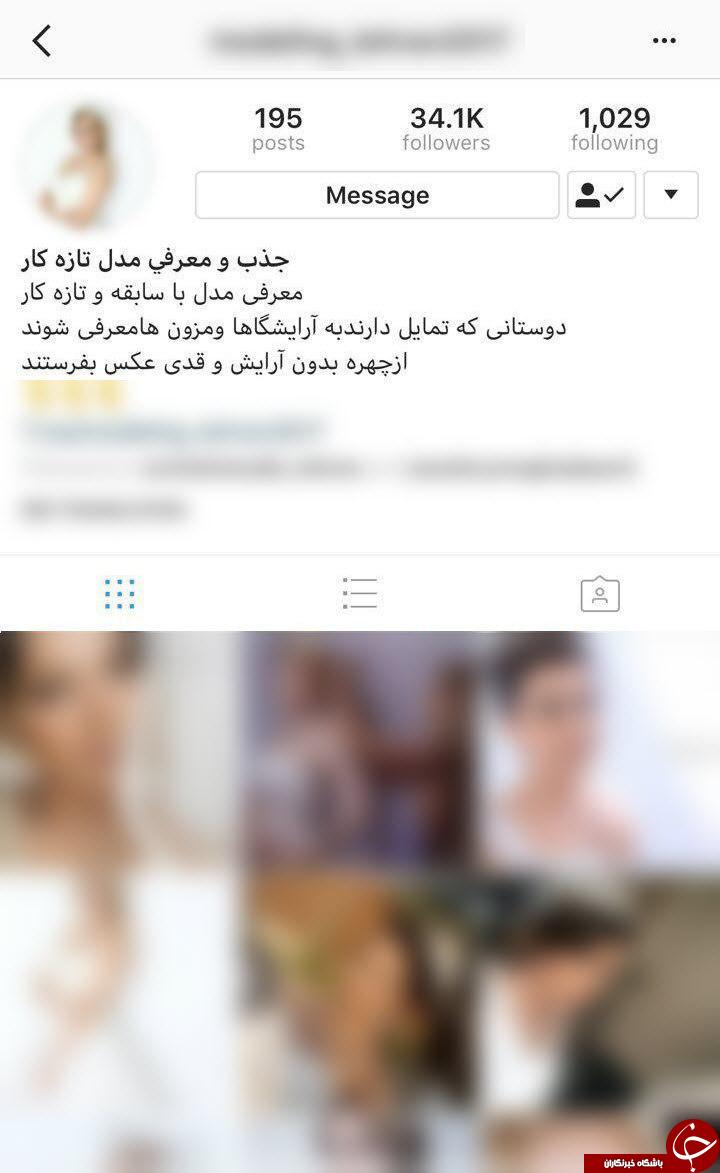
Task: Go back using the arrow
Action: pyautogui.click(x=41, y=41)
